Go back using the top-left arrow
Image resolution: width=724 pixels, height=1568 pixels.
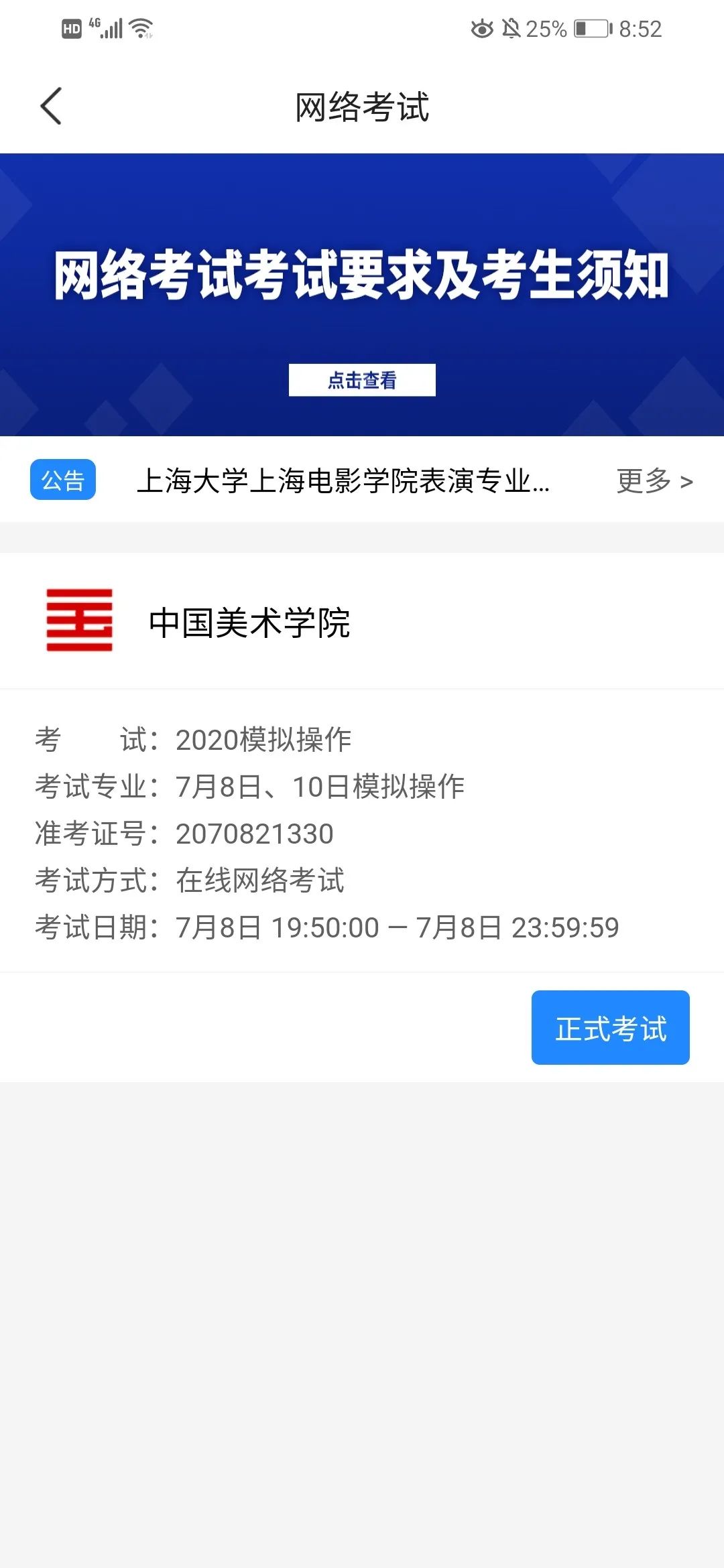tap(51, 106)
